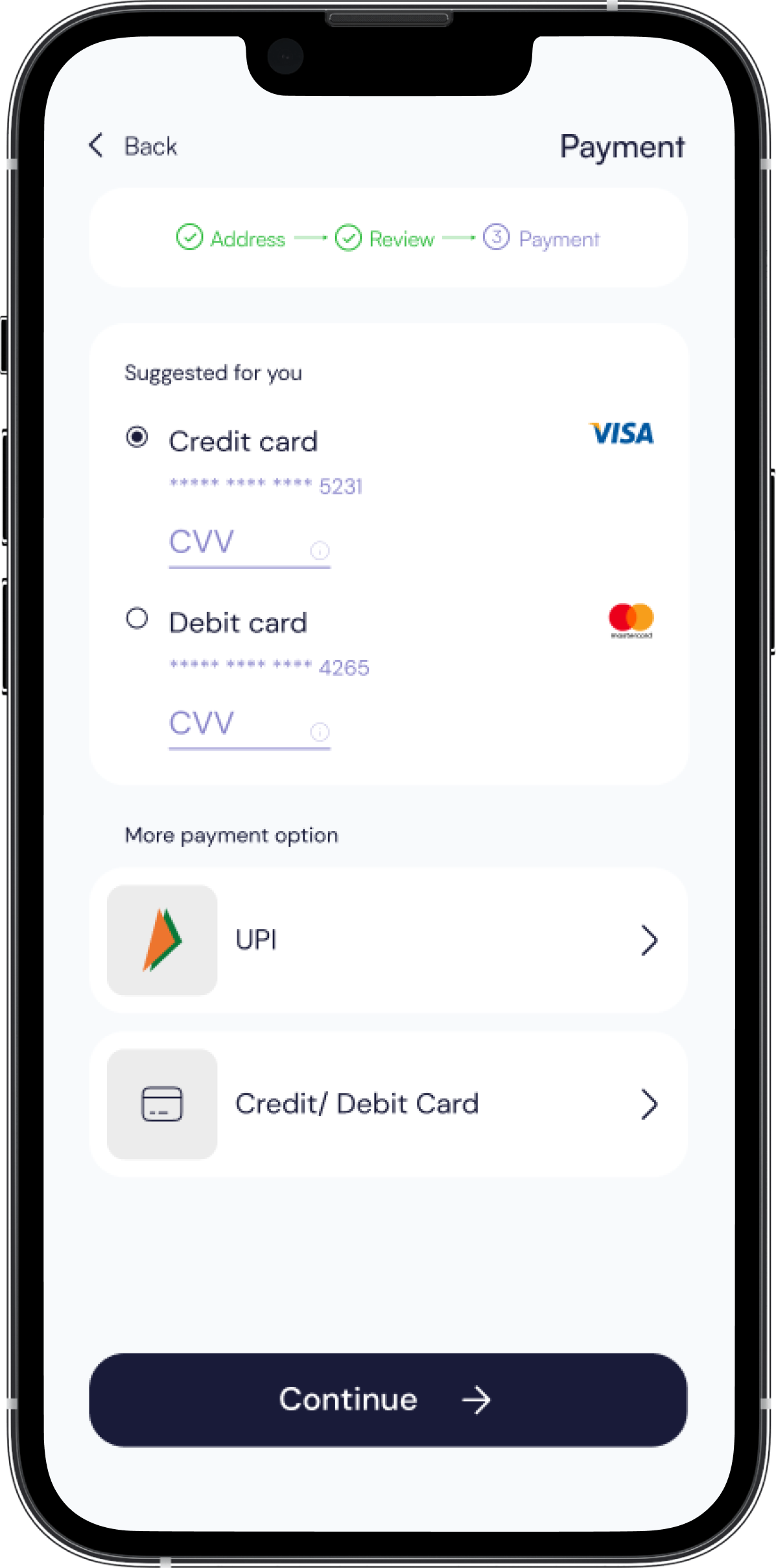Go back to the previous screen

[x=133, y=146]
